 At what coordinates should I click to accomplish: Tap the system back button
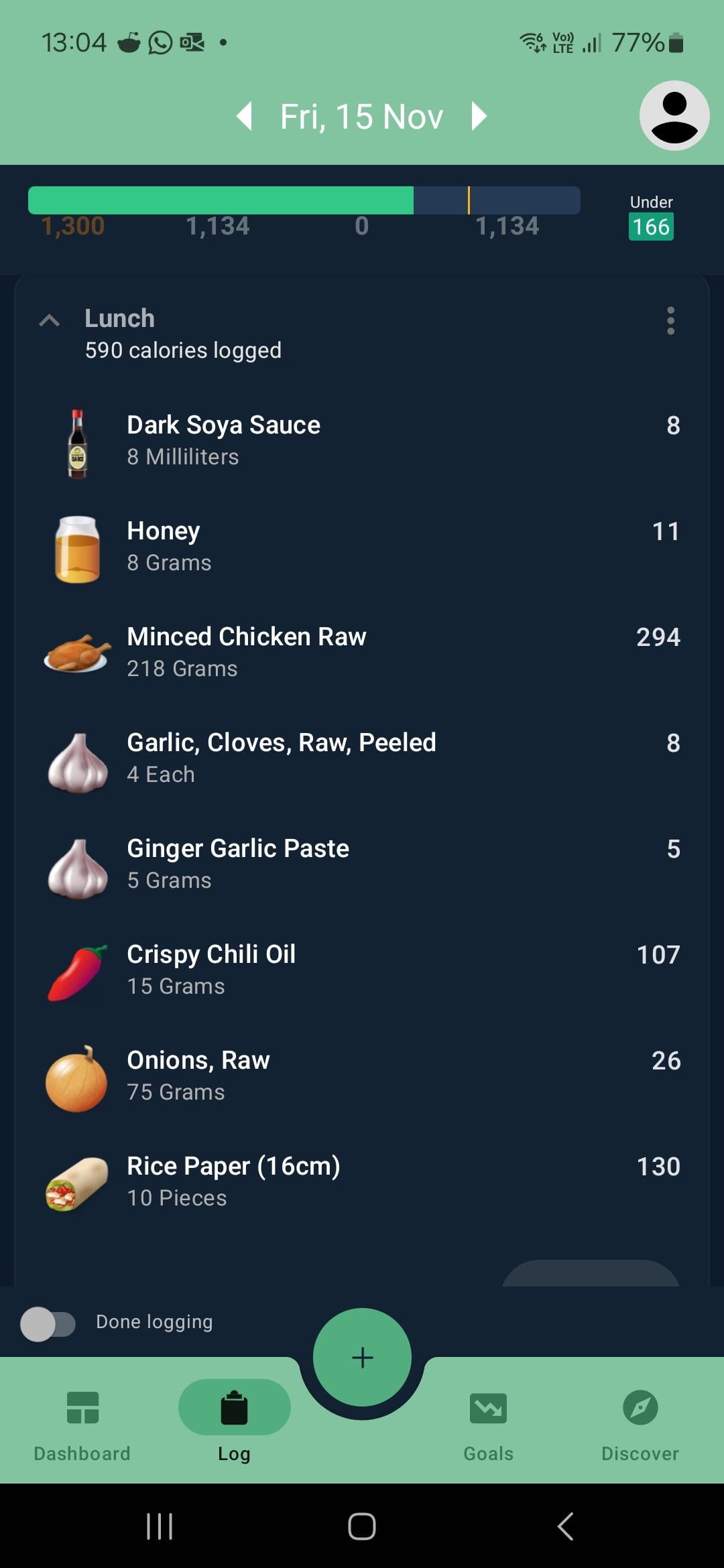[565, 1526]
